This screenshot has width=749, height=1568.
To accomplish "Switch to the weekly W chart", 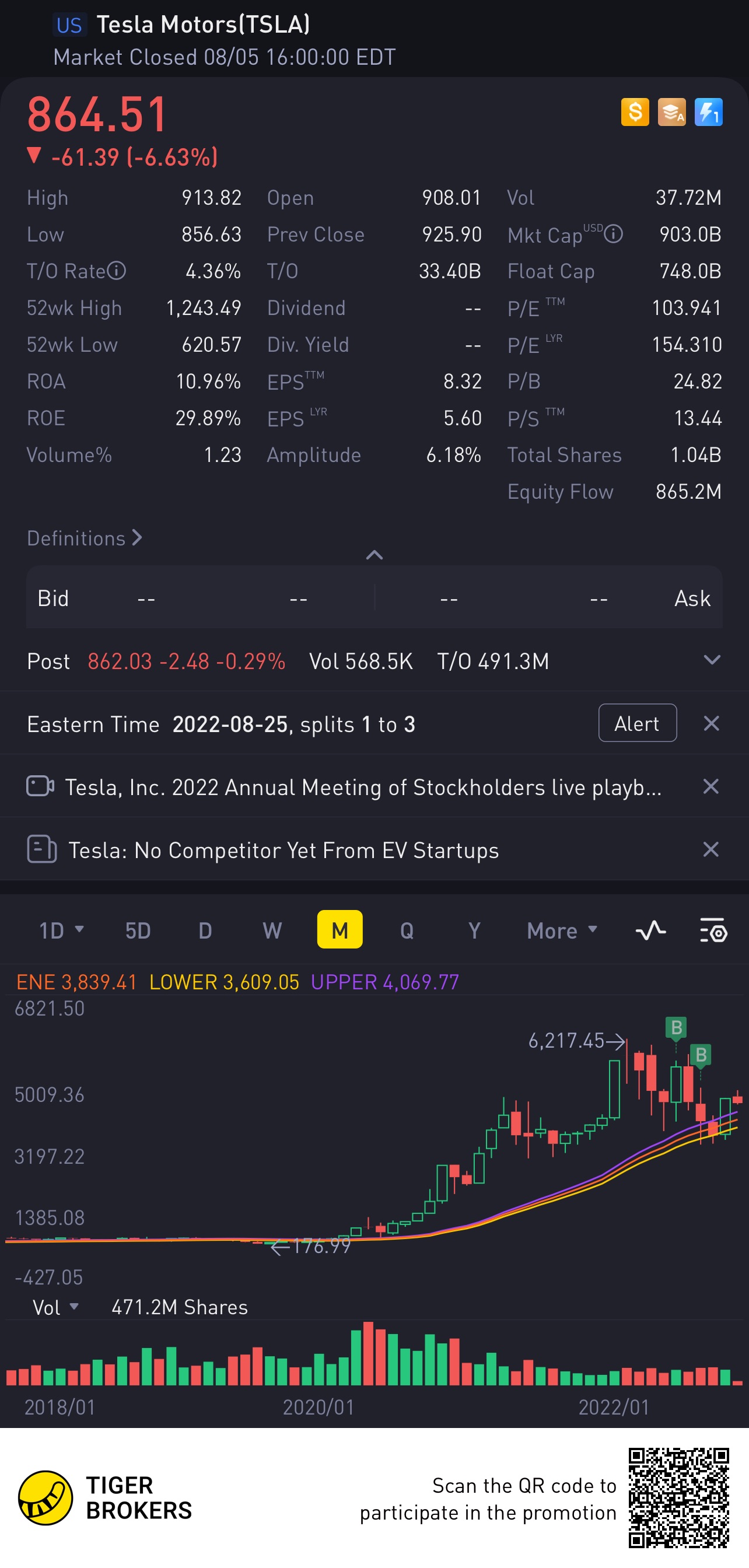I will point(272,930).
